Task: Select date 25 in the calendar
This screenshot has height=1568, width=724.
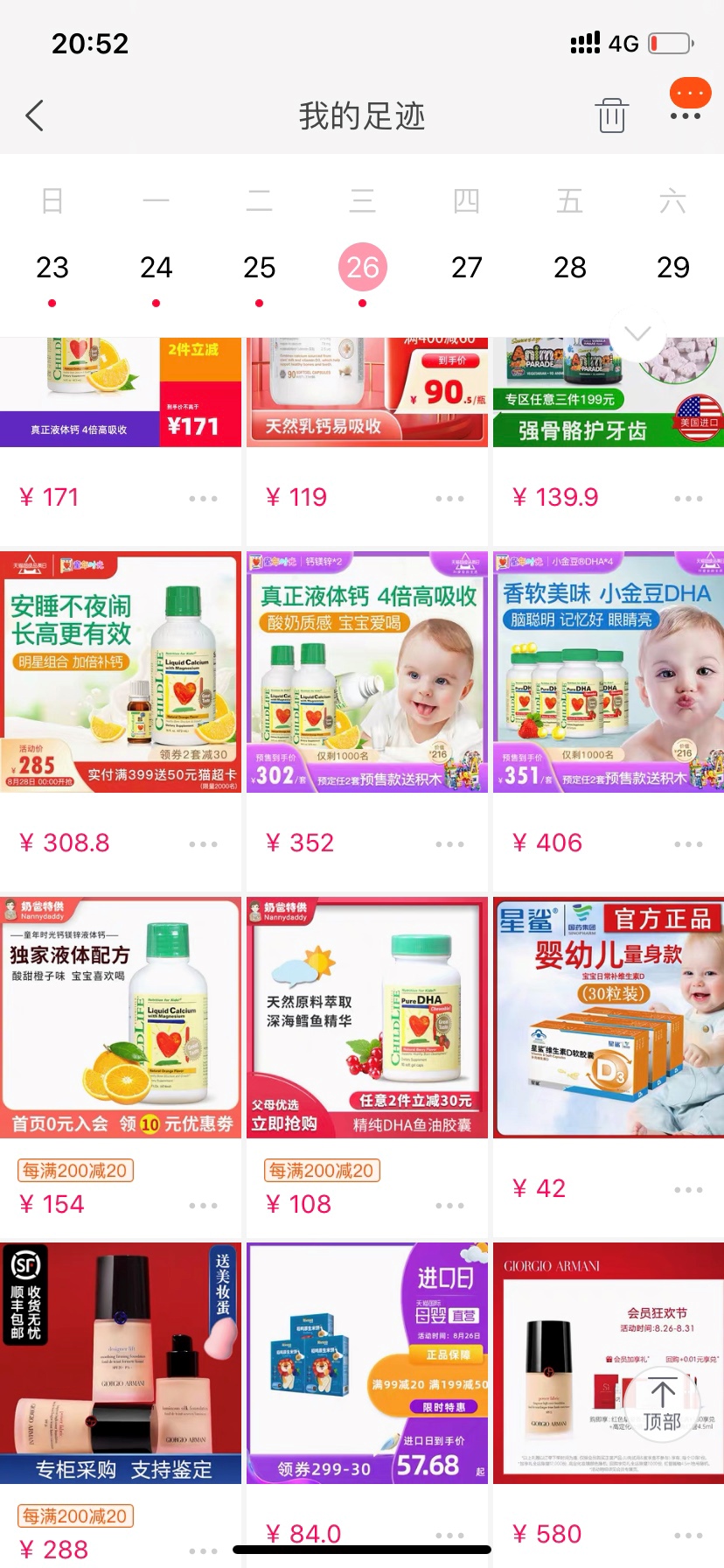Action: click(x=259, y=267)
